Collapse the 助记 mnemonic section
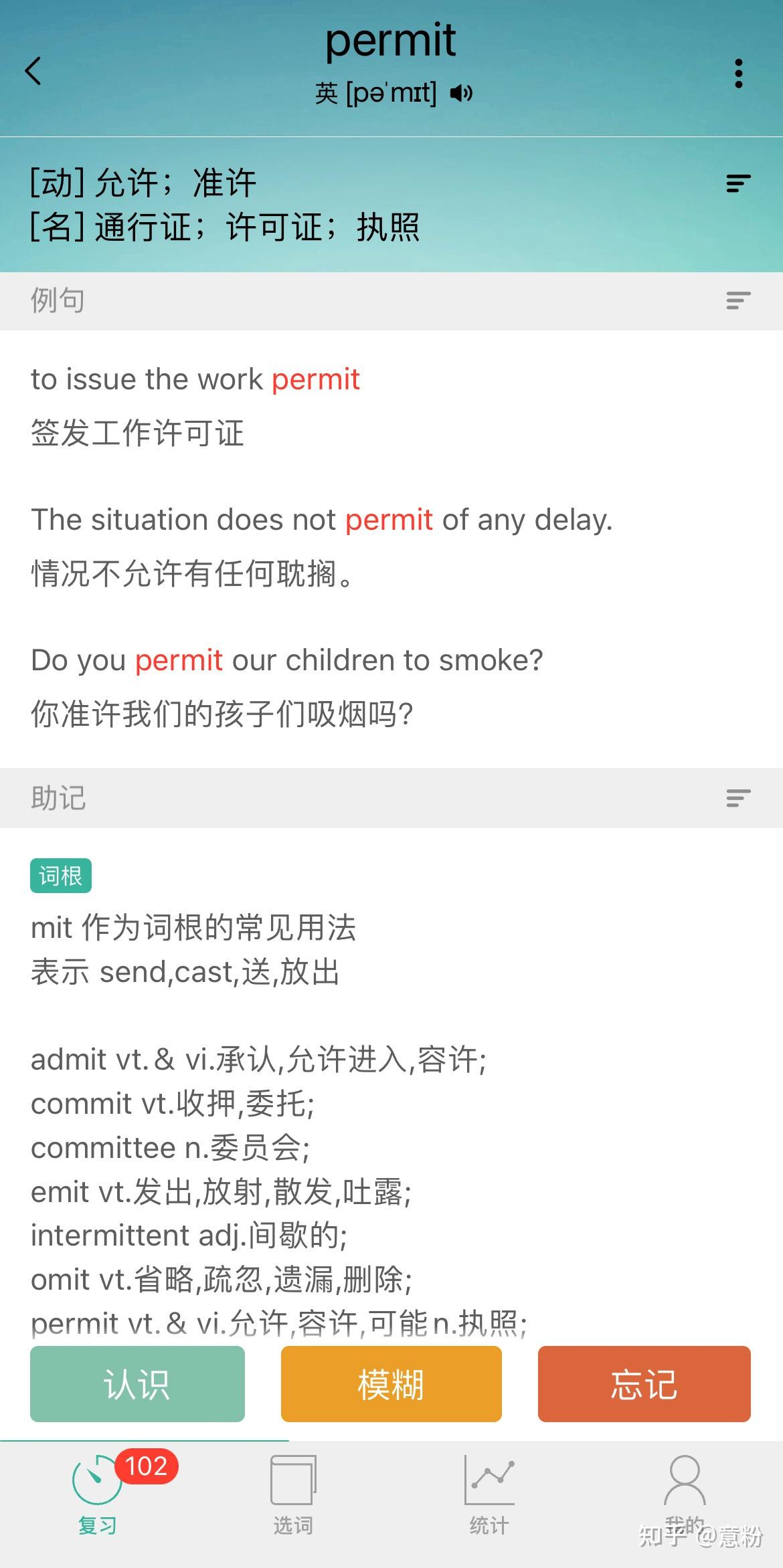Screen dimensions: 783x1568 click(x=736, y=798)
